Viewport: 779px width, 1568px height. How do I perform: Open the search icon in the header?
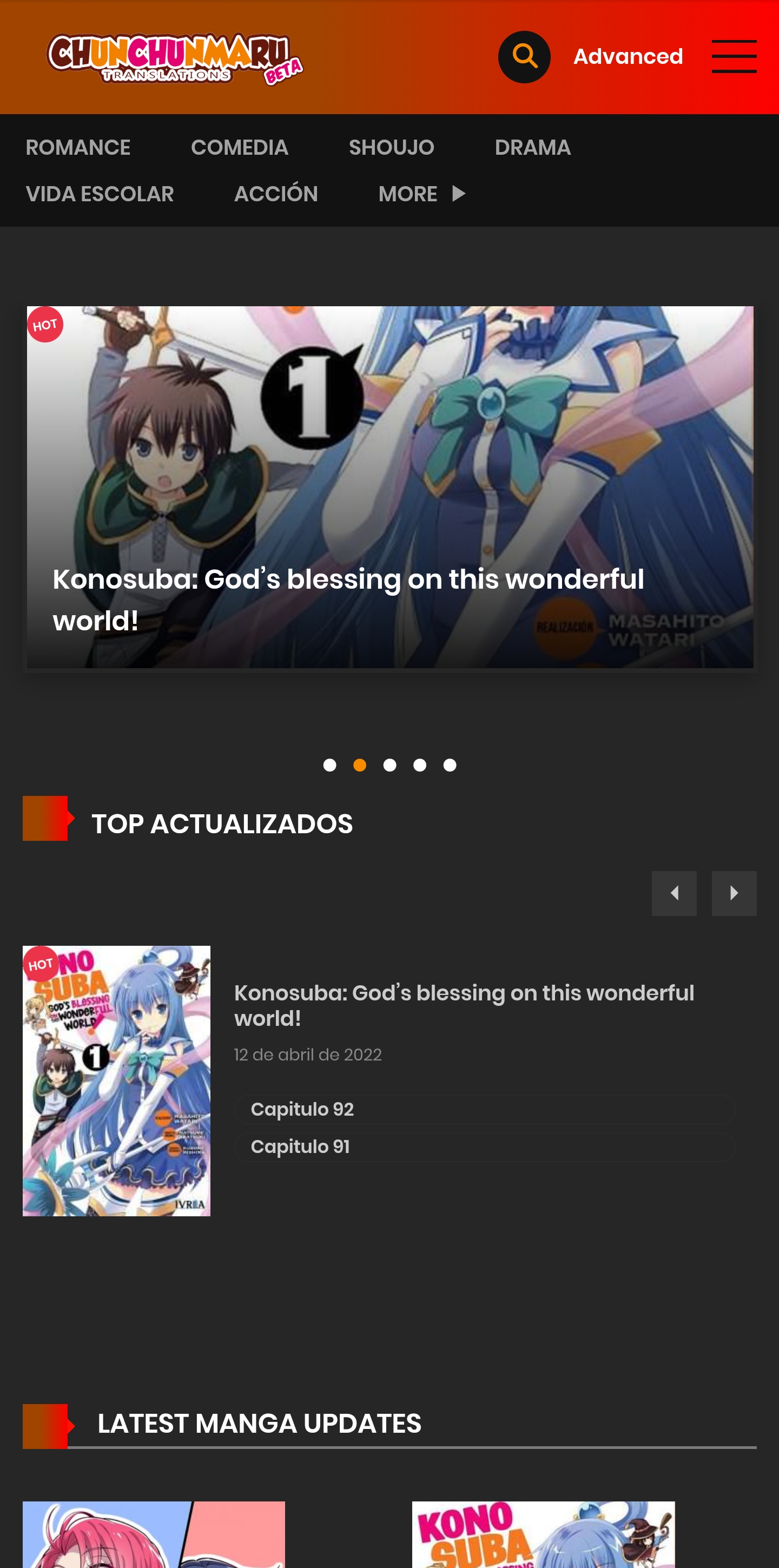524,57
